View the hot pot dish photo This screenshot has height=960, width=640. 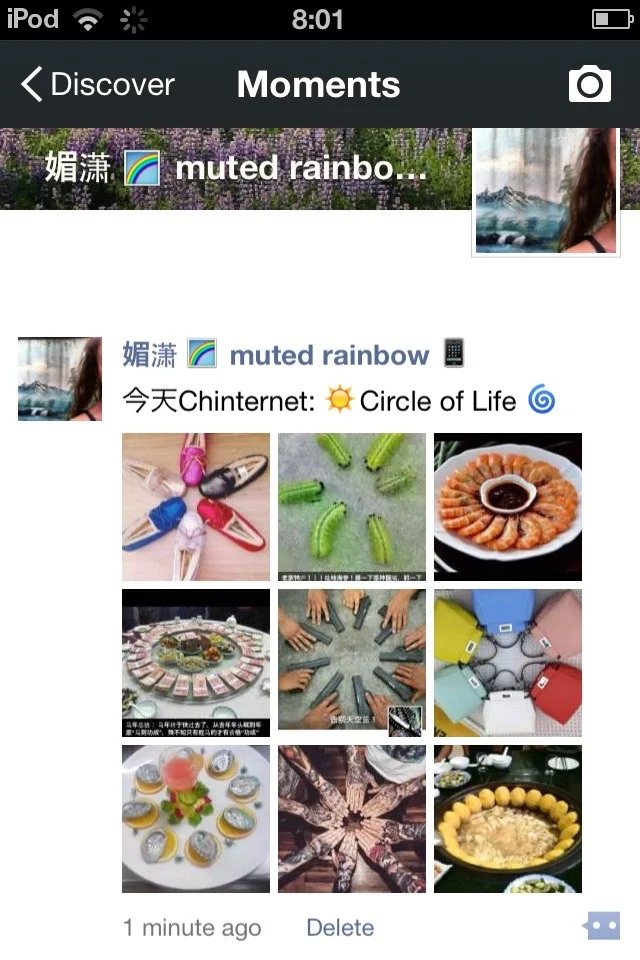[x=508, y=819]
